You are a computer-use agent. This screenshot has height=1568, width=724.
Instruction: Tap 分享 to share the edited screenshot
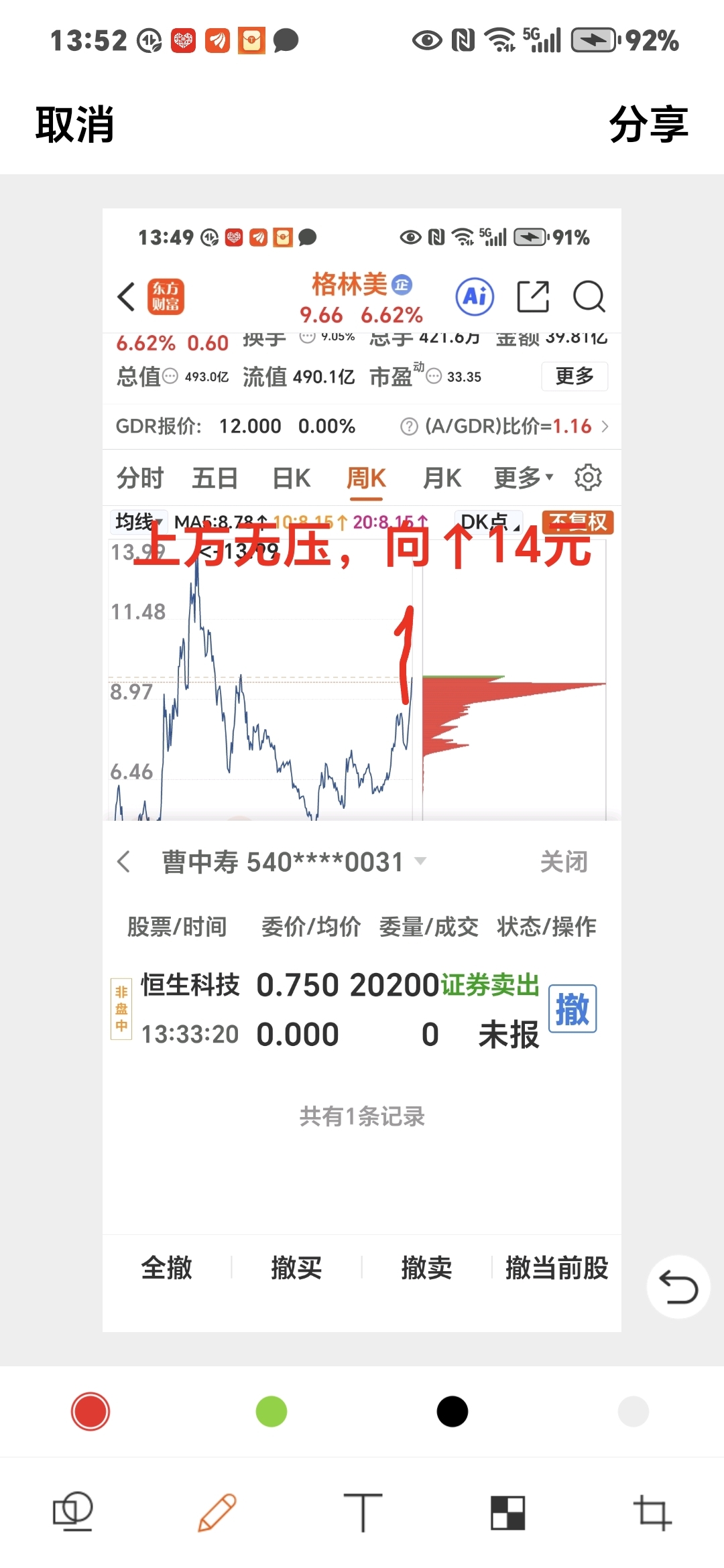coord(648,125)
